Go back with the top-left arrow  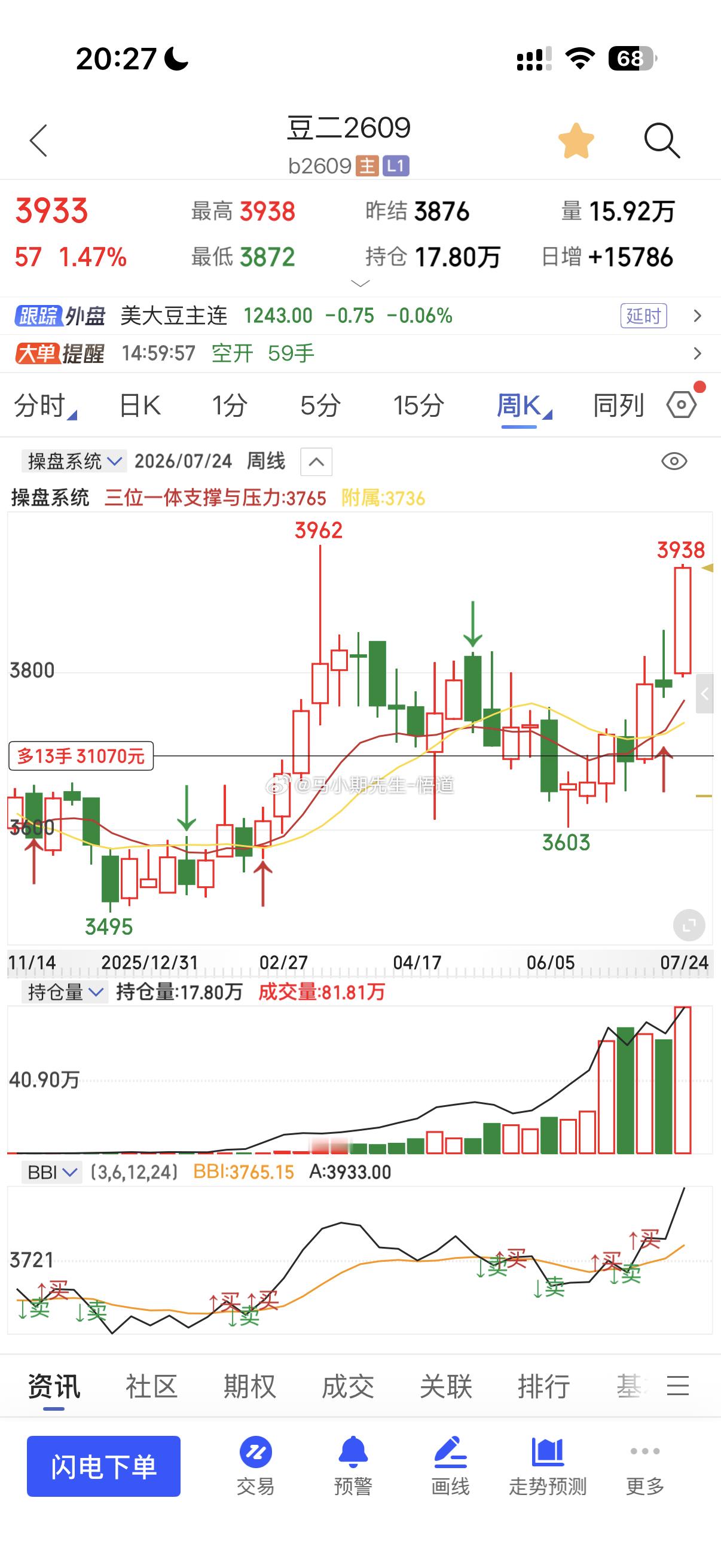[x=38, y=141]
